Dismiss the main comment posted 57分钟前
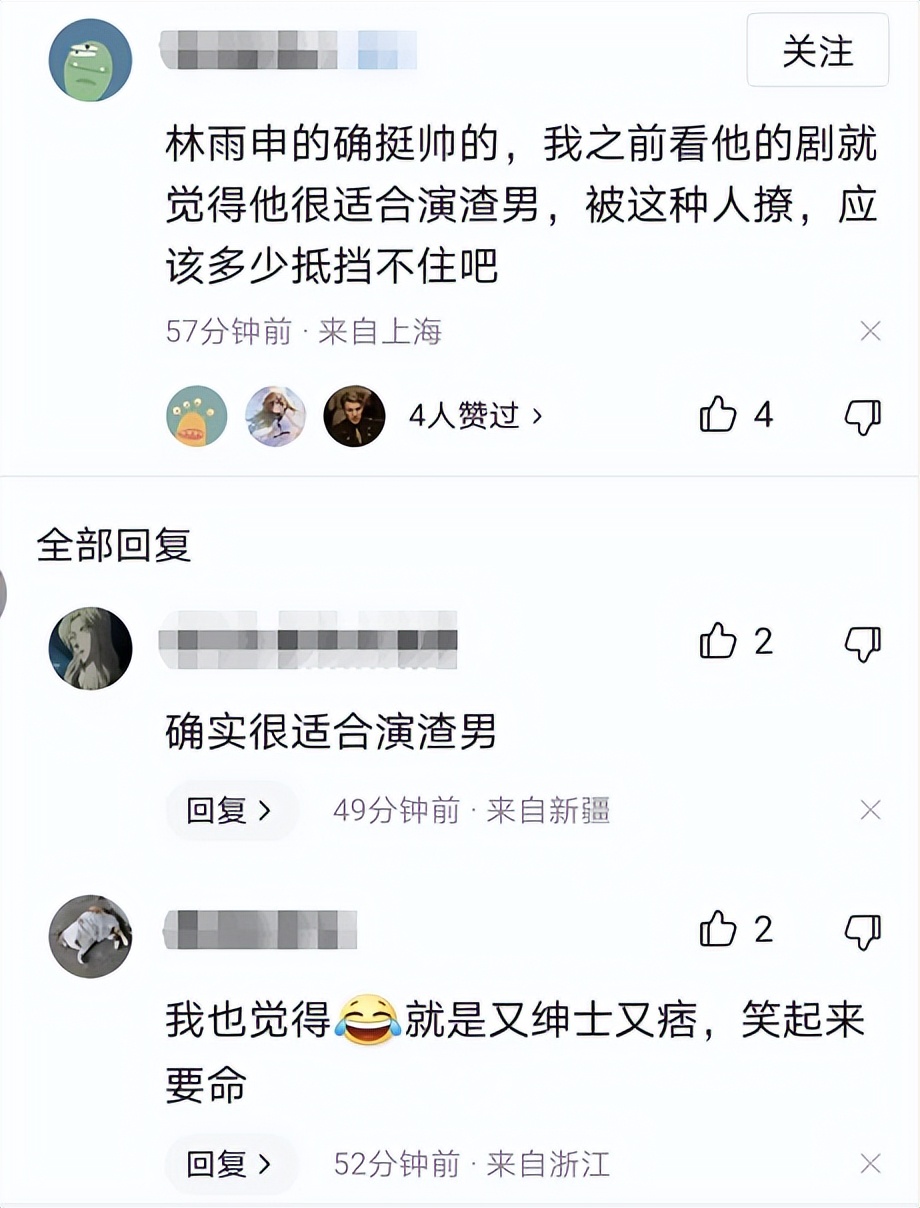Screen dimensions: 920x1208 point(870,332)
